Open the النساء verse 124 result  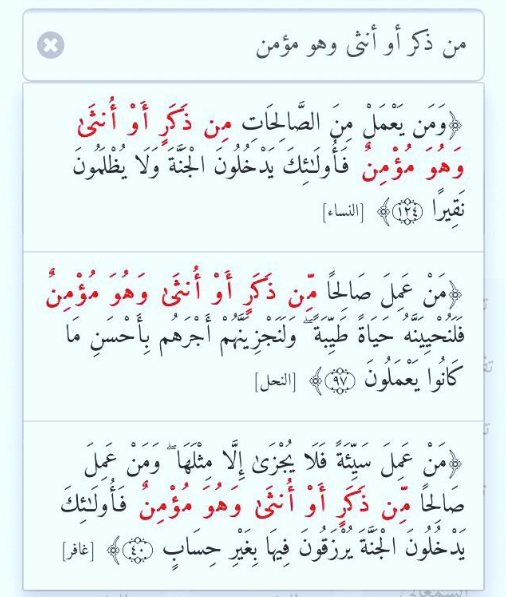pyautogui.click(x=253, y=167)
